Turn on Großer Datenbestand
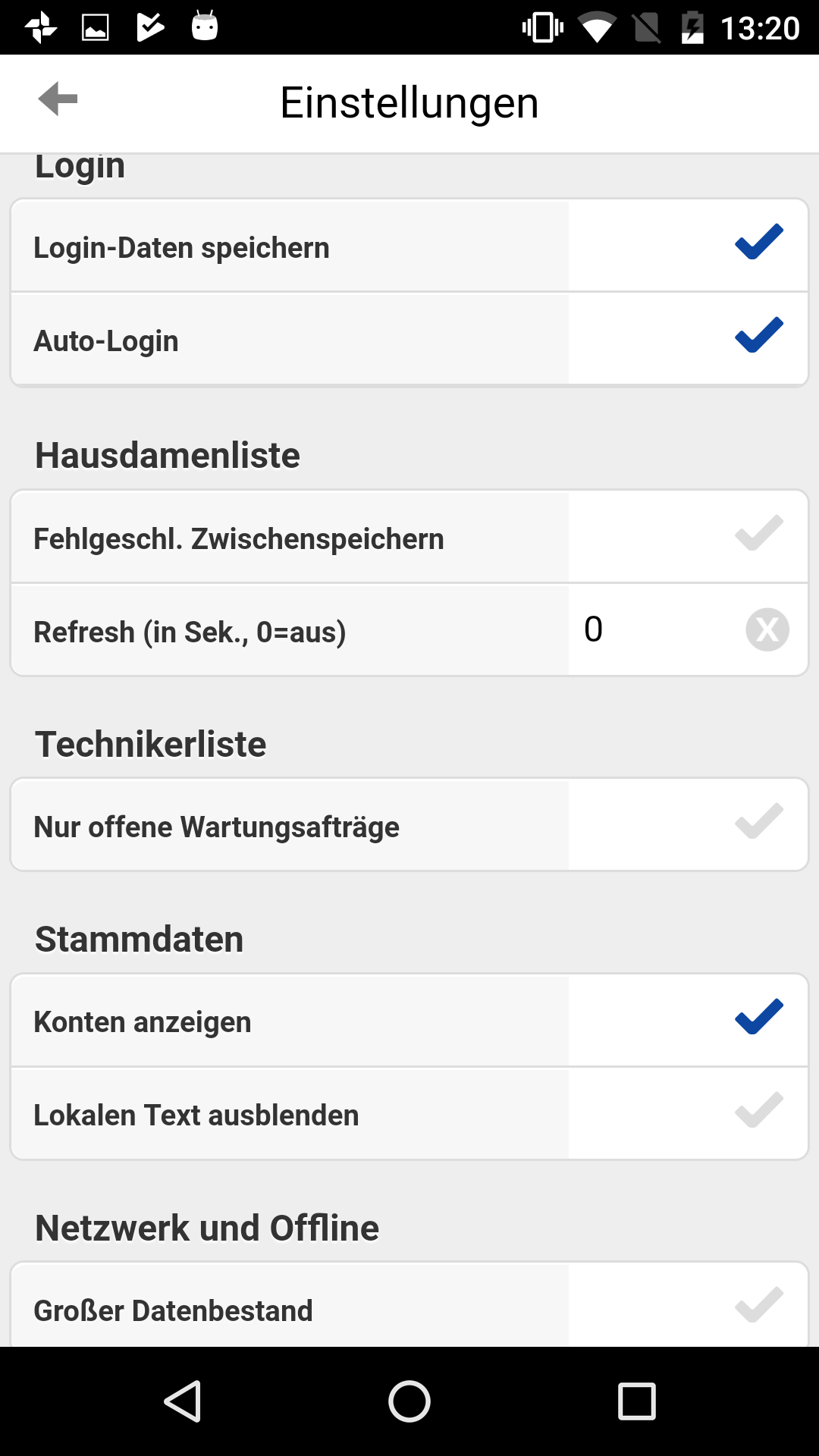 click(759, 1305)
